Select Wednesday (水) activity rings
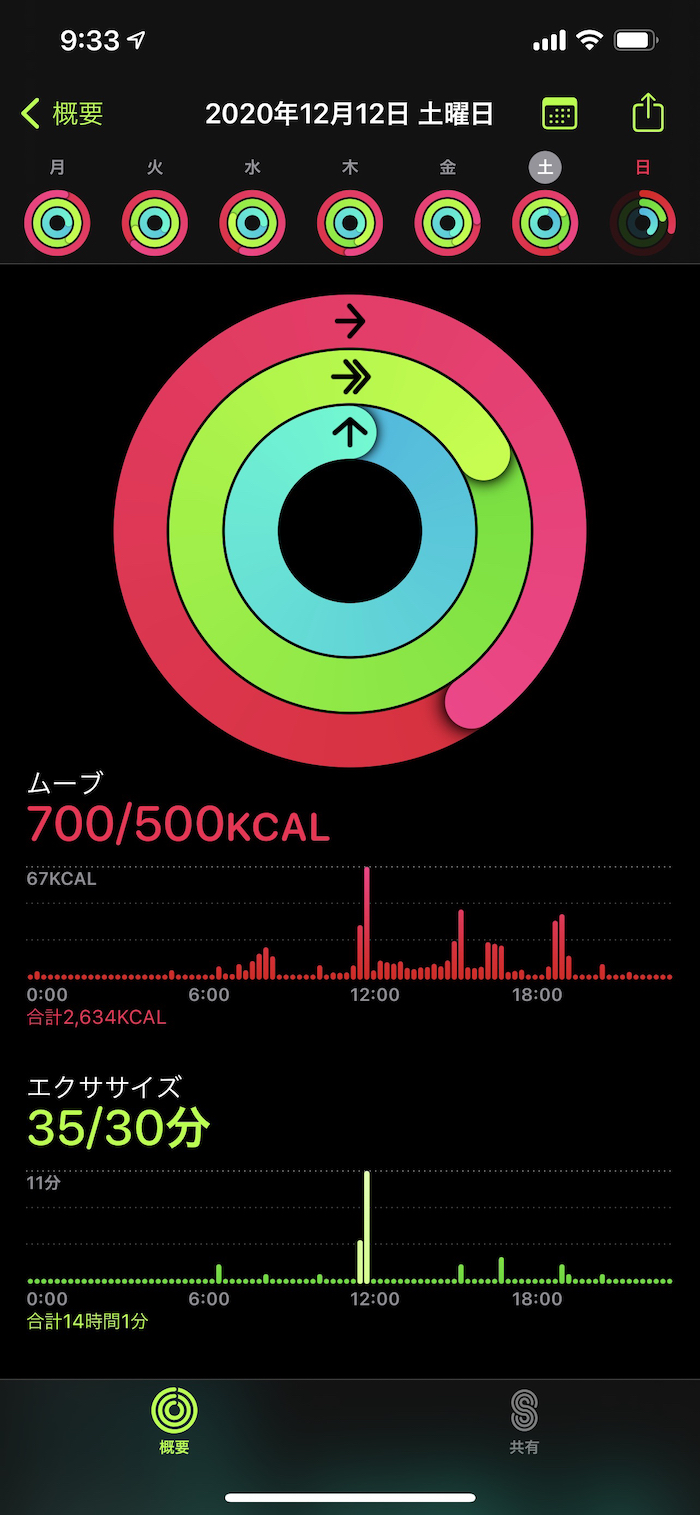700x1515 pixels. click(x=252, y=222)
